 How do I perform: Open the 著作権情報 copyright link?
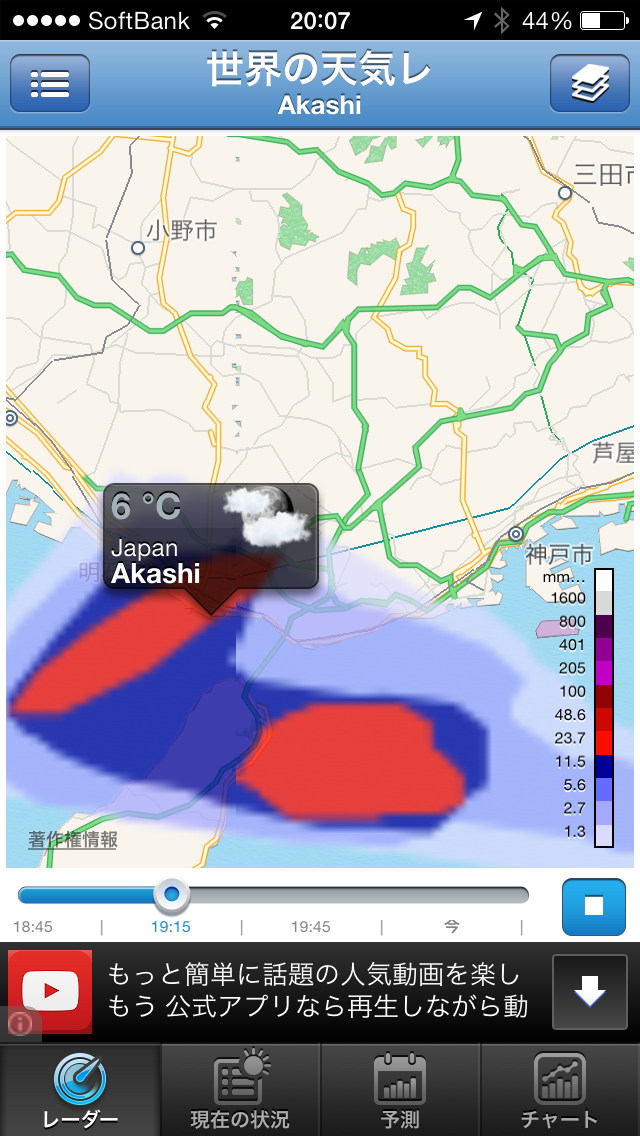tap(73, 840)
